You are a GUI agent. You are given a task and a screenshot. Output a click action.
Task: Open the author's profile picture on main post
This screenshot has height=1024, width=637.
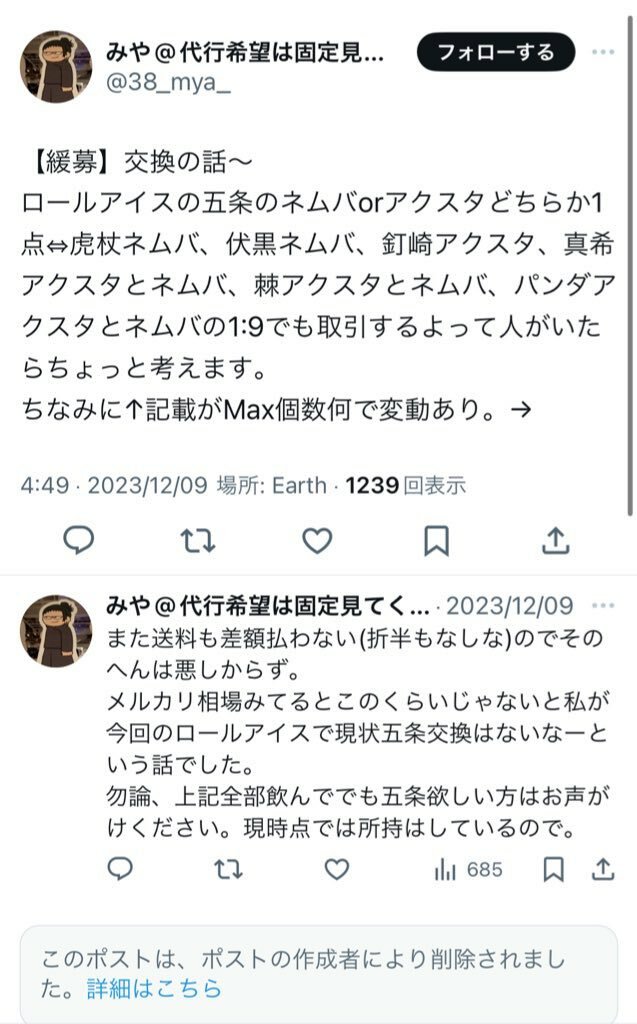point(56,66)
